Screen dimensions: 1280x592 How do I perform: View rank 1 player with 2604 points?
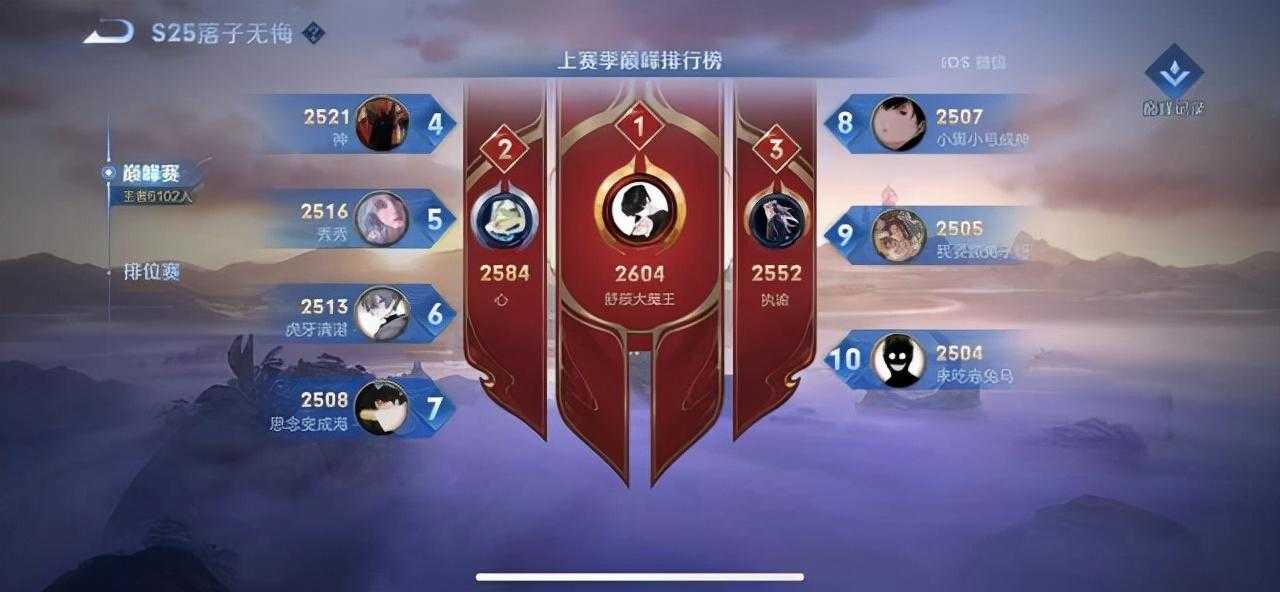(x=640, y=210)
